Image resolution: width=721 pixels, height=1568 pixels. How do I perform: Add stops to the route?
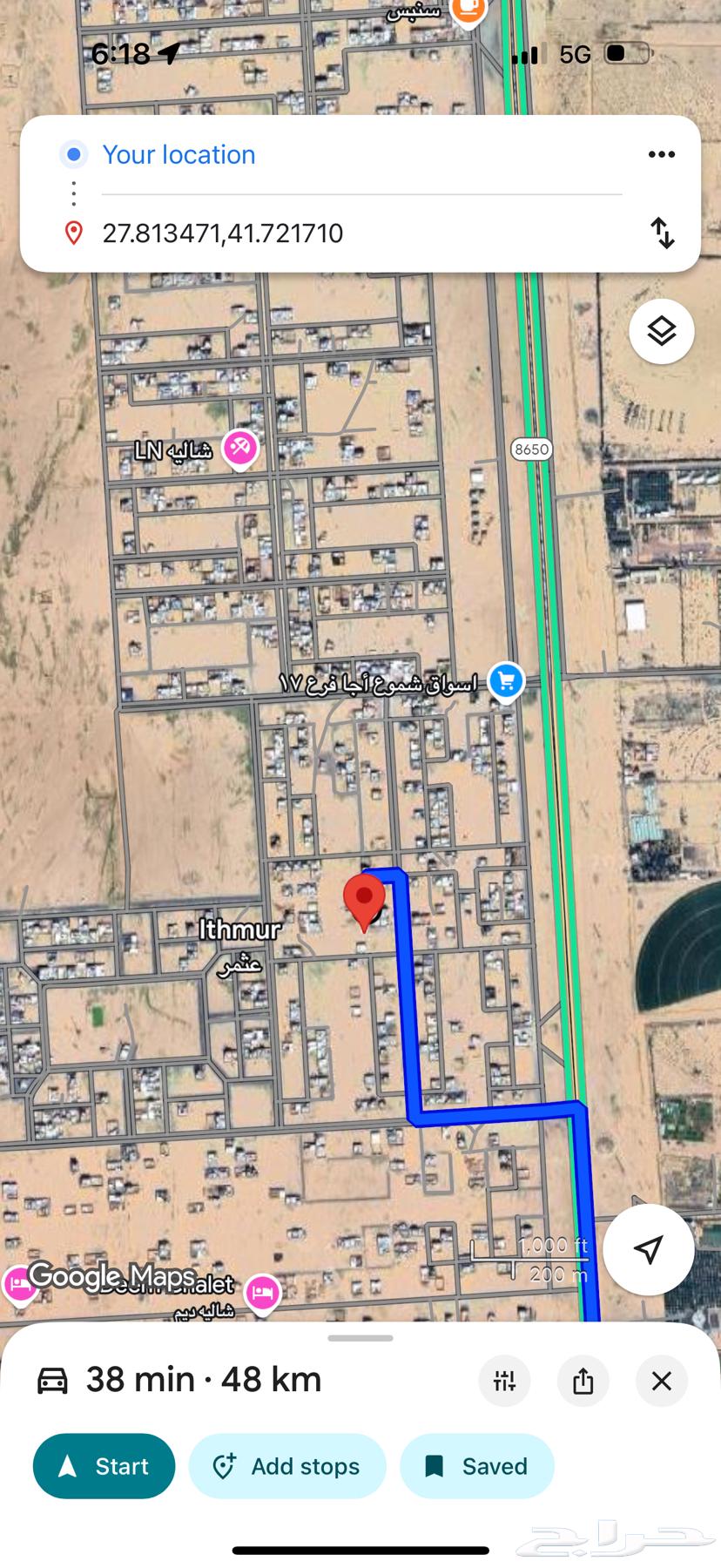click(x=287, y=1466)
